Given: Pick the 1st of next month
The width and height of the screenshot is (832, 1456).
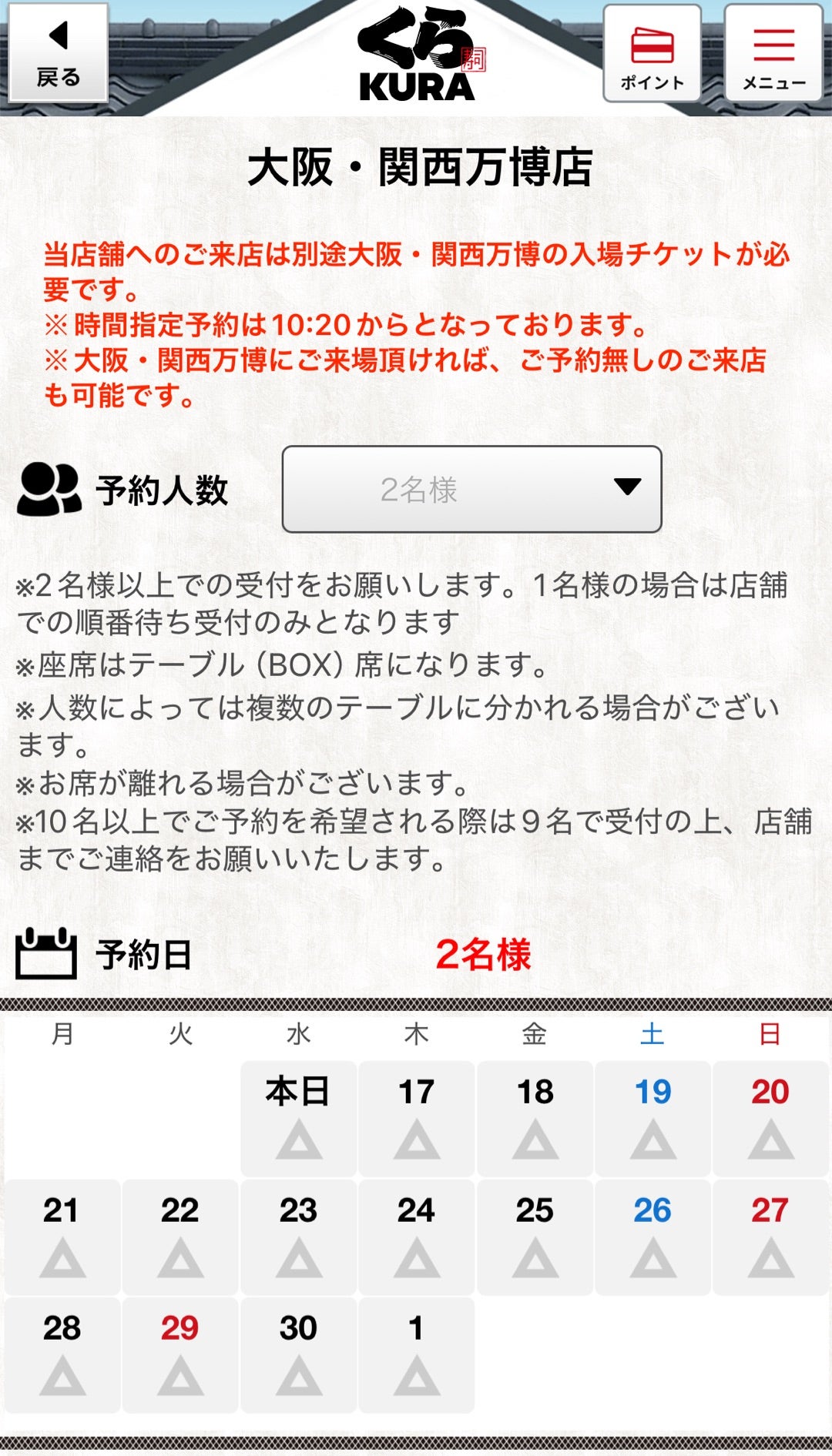Looking at the screenshot, I should click(417, 1354).
